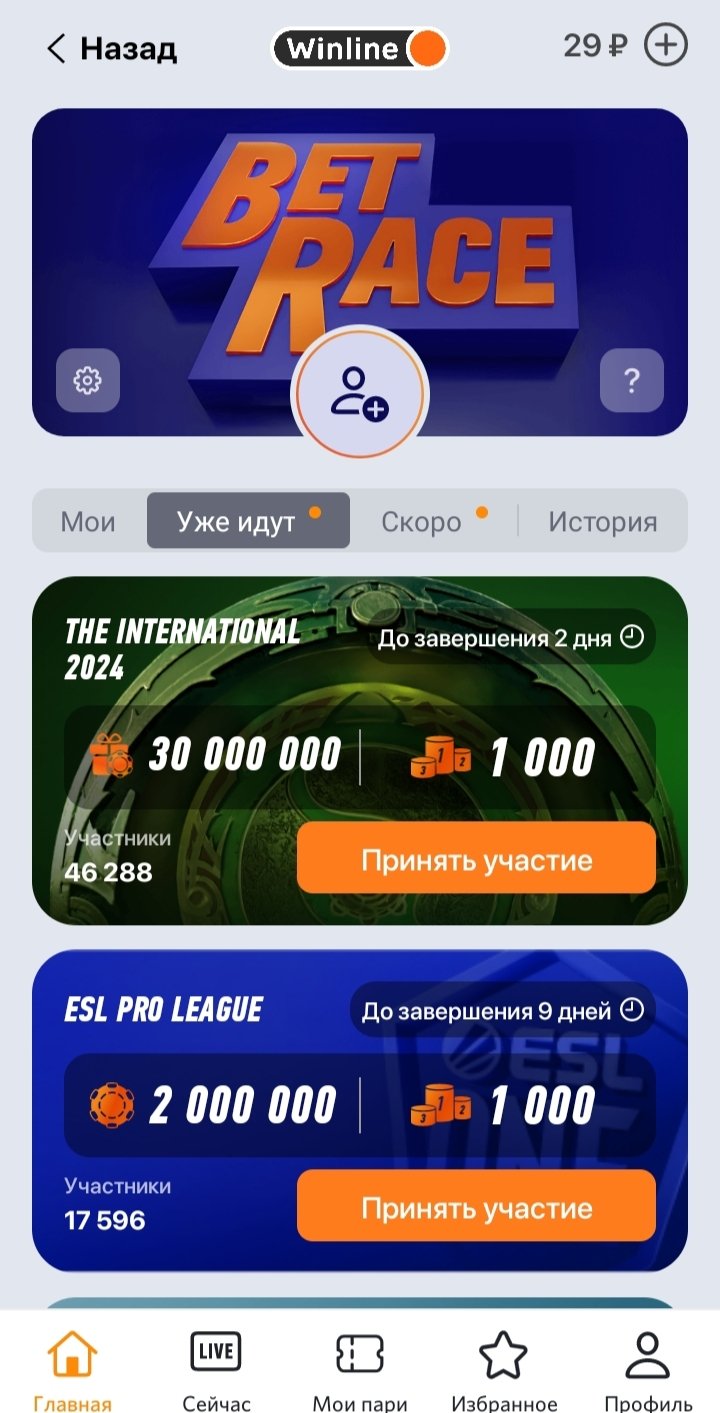
Task: Tap the add friend profile icon
Action: coord(360,392)
